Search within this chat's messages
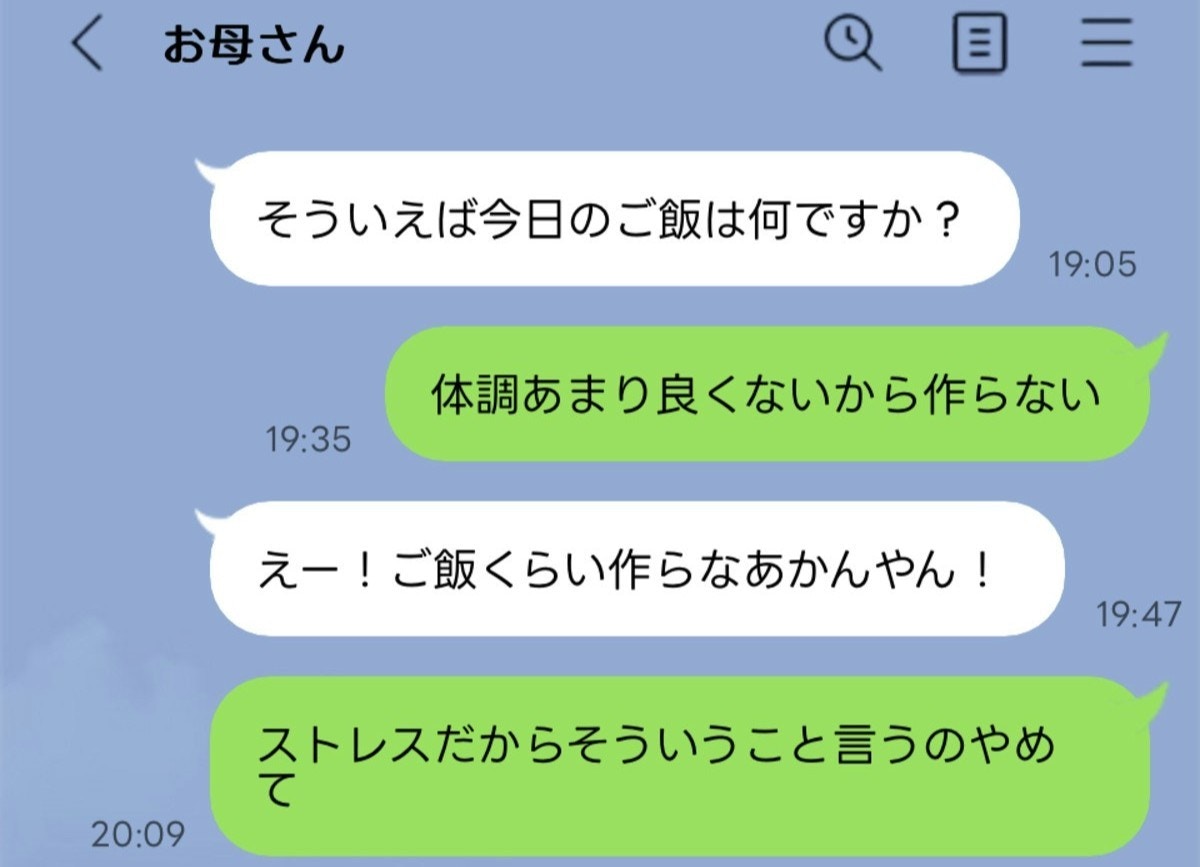 click(852, 45)
